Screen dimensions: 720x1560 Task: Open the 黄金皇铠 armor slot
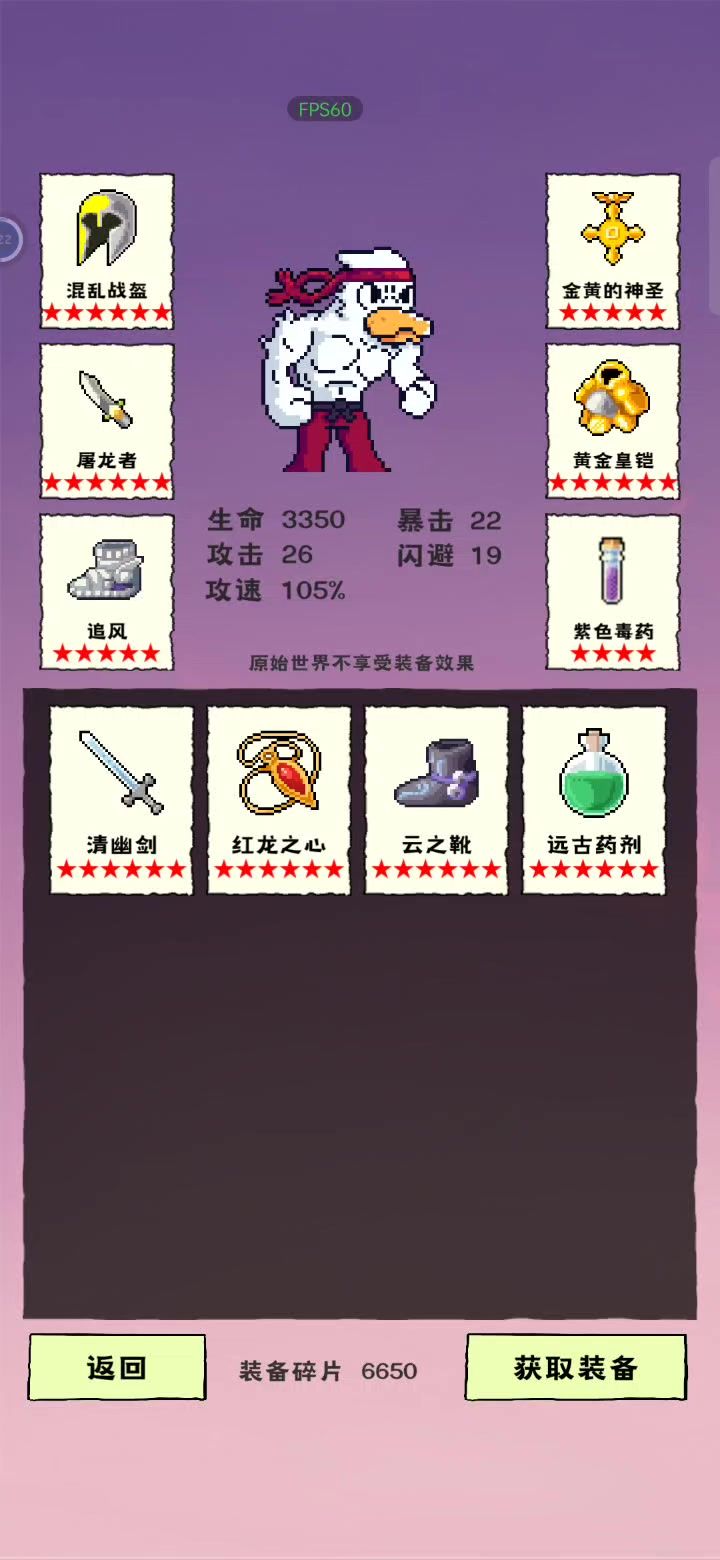click(x=612, y=420)
